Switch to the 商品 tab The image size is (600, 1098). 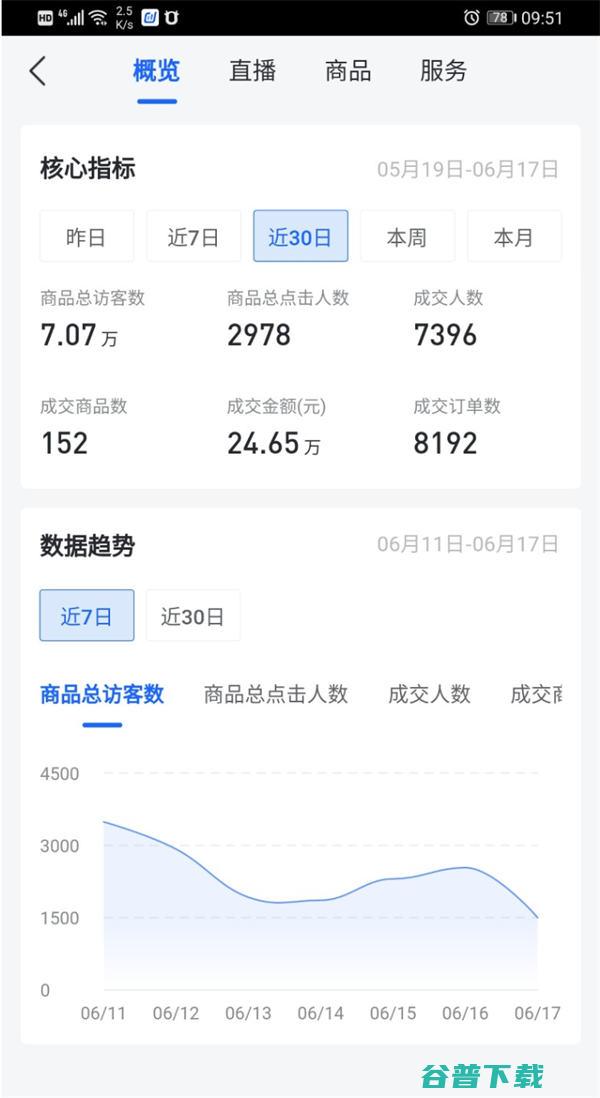[x=348, y=71]
